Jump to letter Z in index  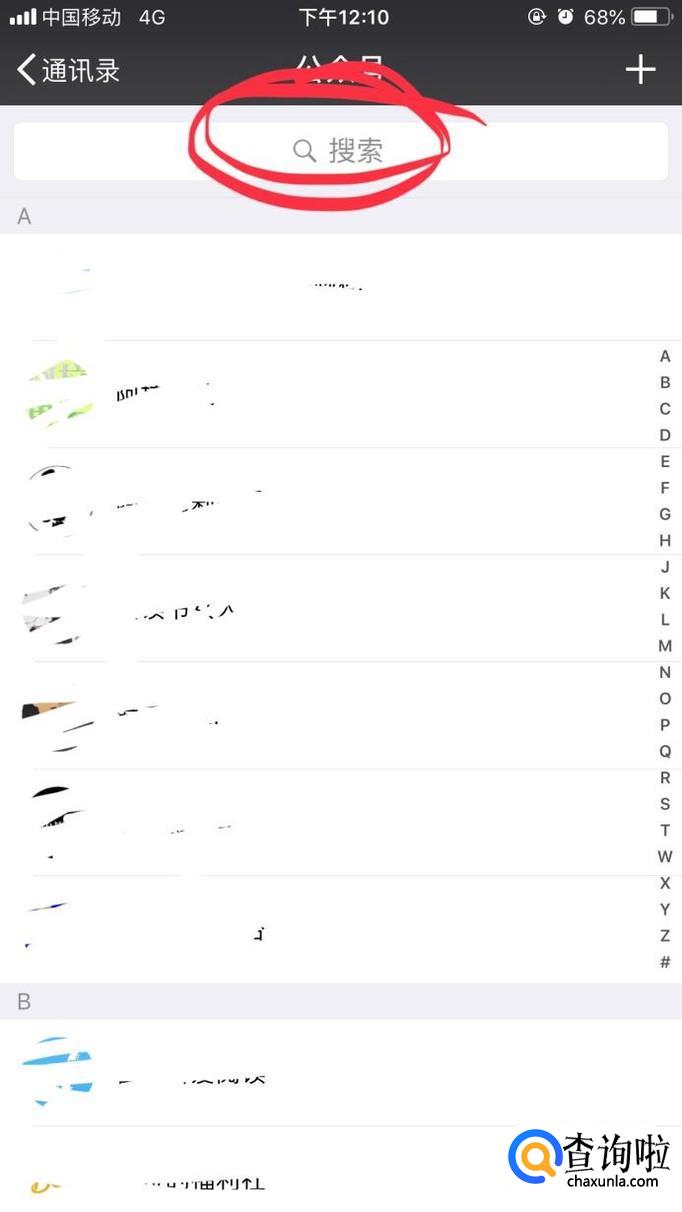click(x=665, y=936)
